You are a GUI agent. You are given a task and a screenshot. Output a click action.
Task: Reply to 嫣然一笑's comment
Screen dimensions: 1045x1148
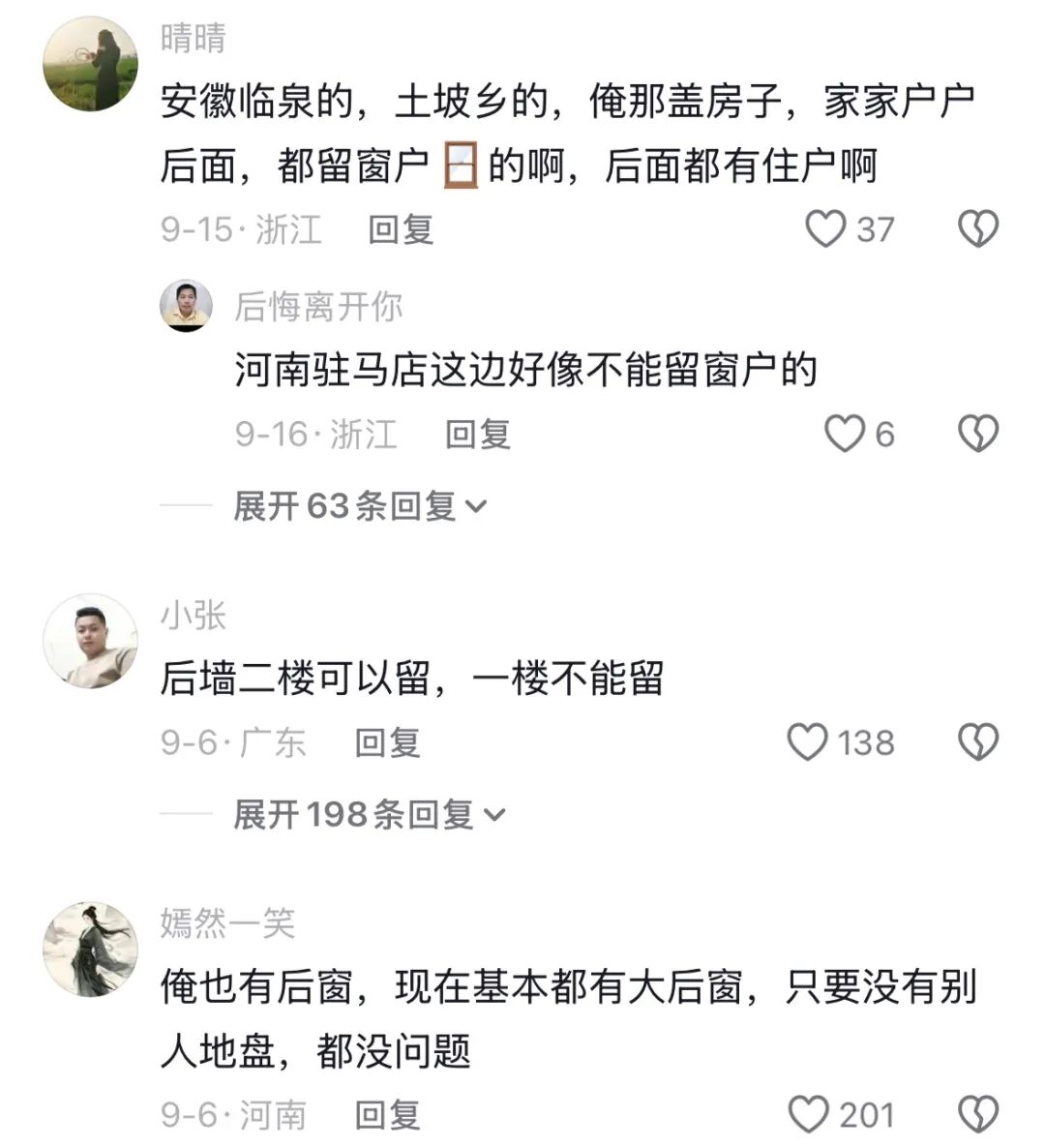387,1116
